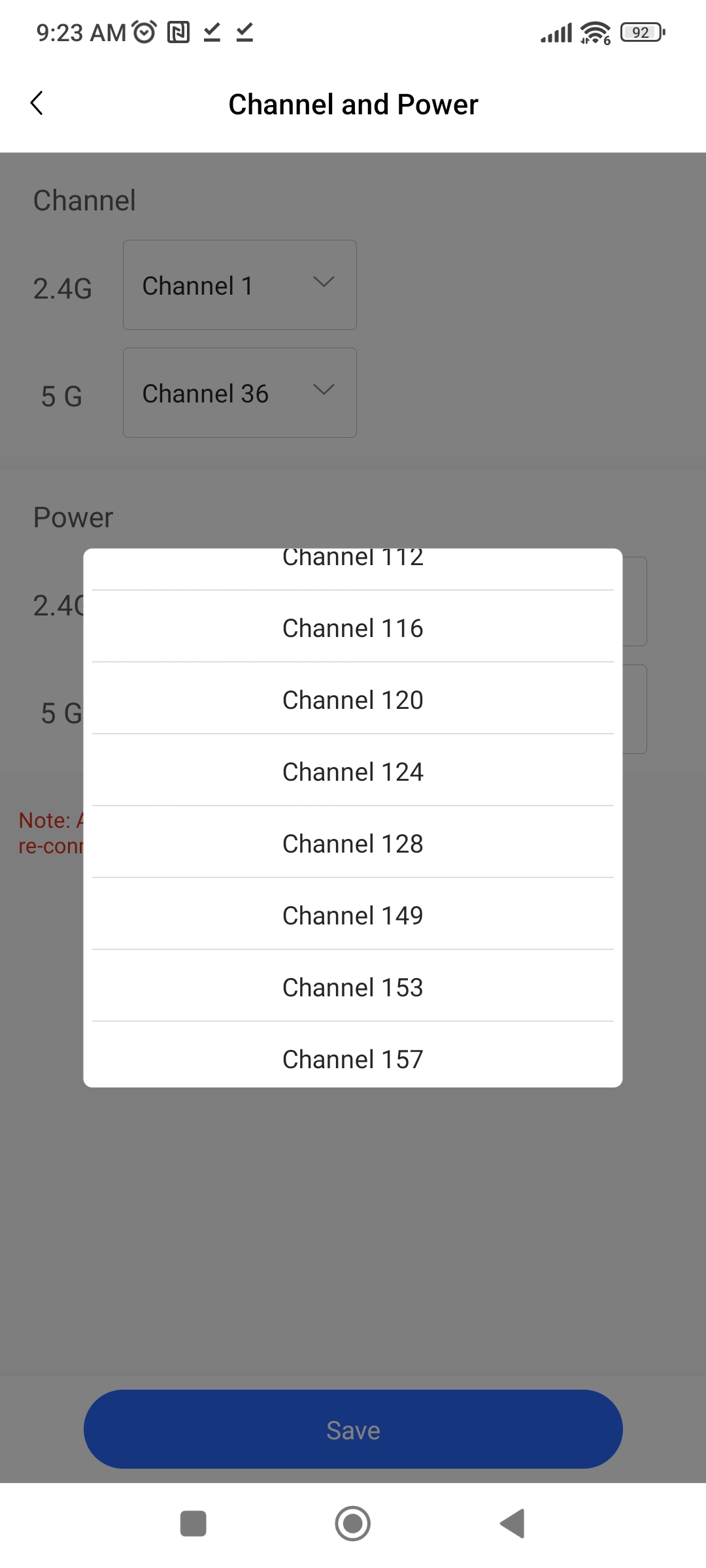Viewport: 706px width, 1568px height.
Task: Open recent apps from navigation bar
Action: tap(193, 1524)
